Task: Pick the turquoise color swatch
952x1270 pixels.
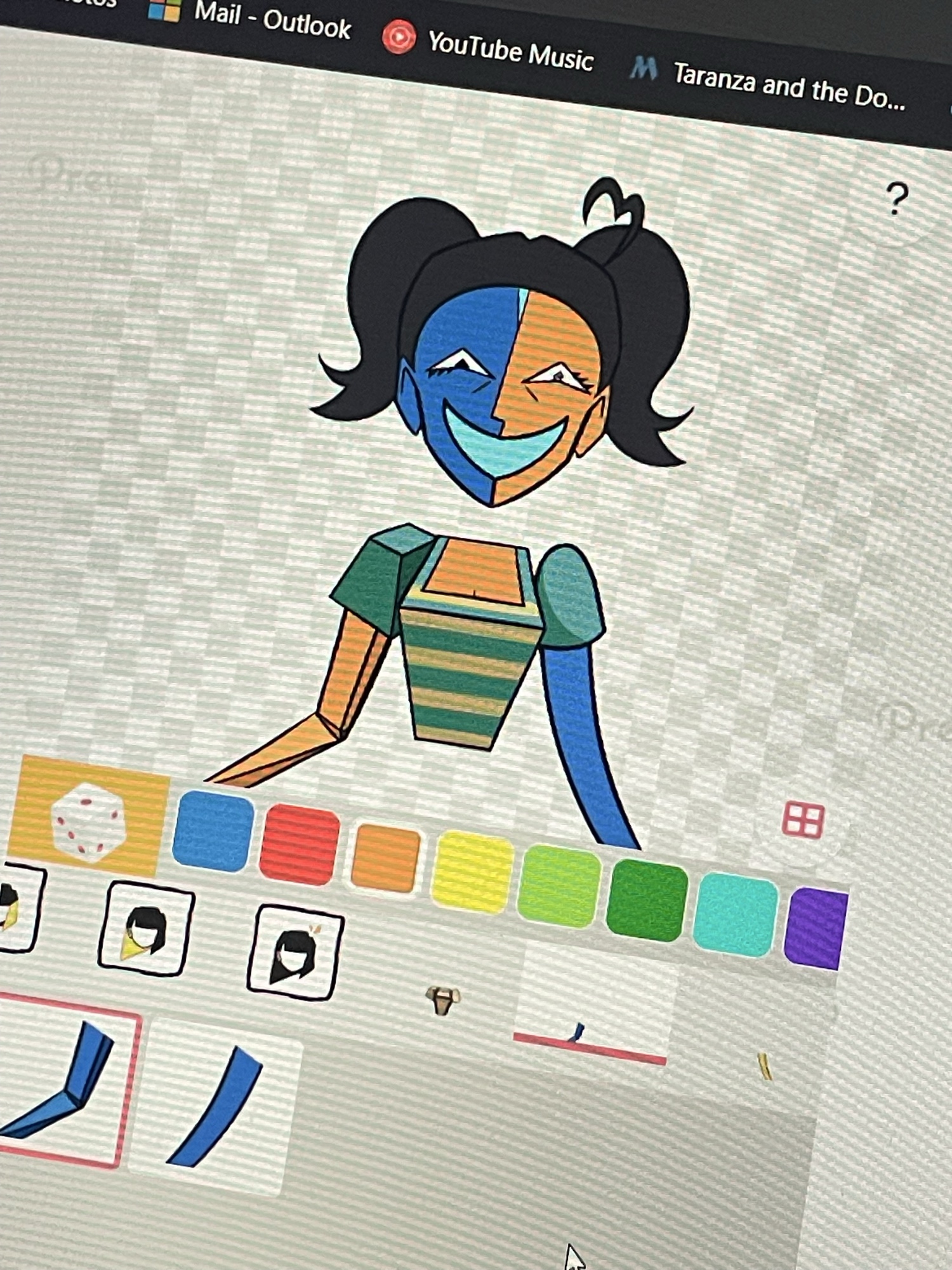Action: tap(736, 915)
